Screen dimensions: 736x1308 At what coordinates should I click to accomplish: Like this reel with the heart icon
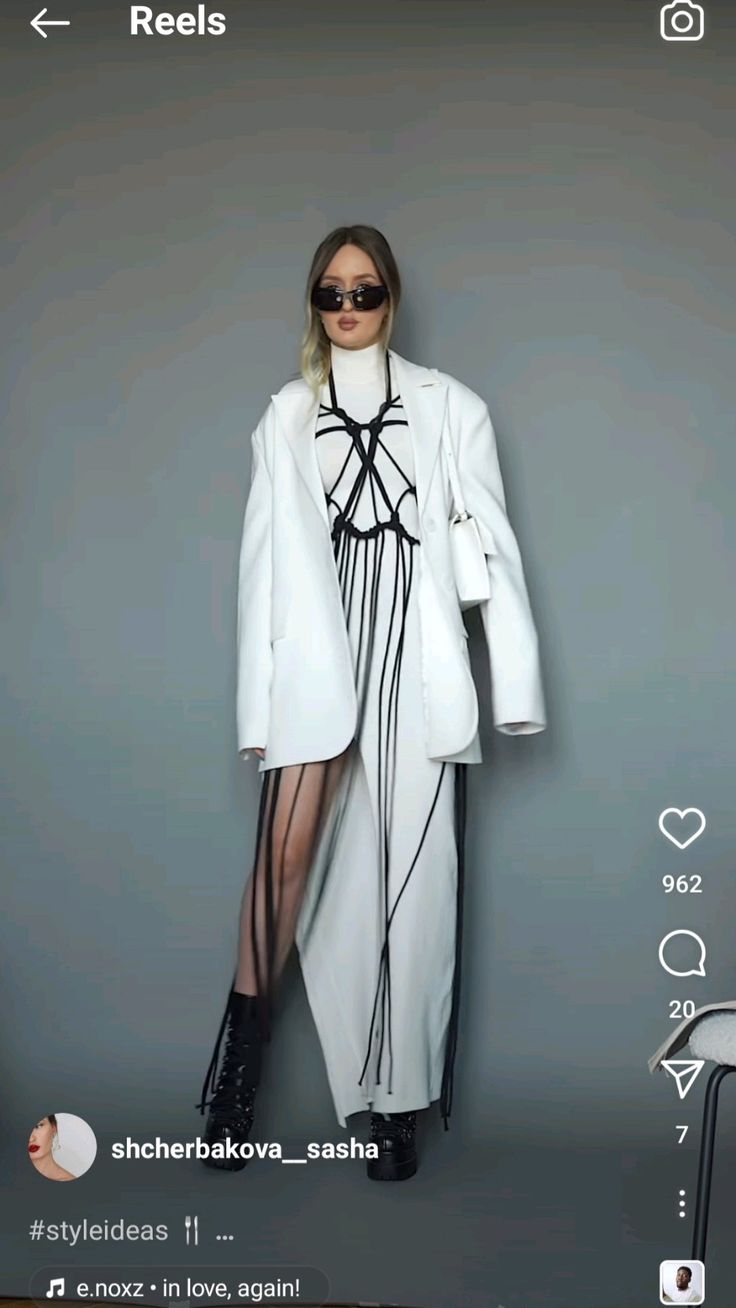pos(682,828)
